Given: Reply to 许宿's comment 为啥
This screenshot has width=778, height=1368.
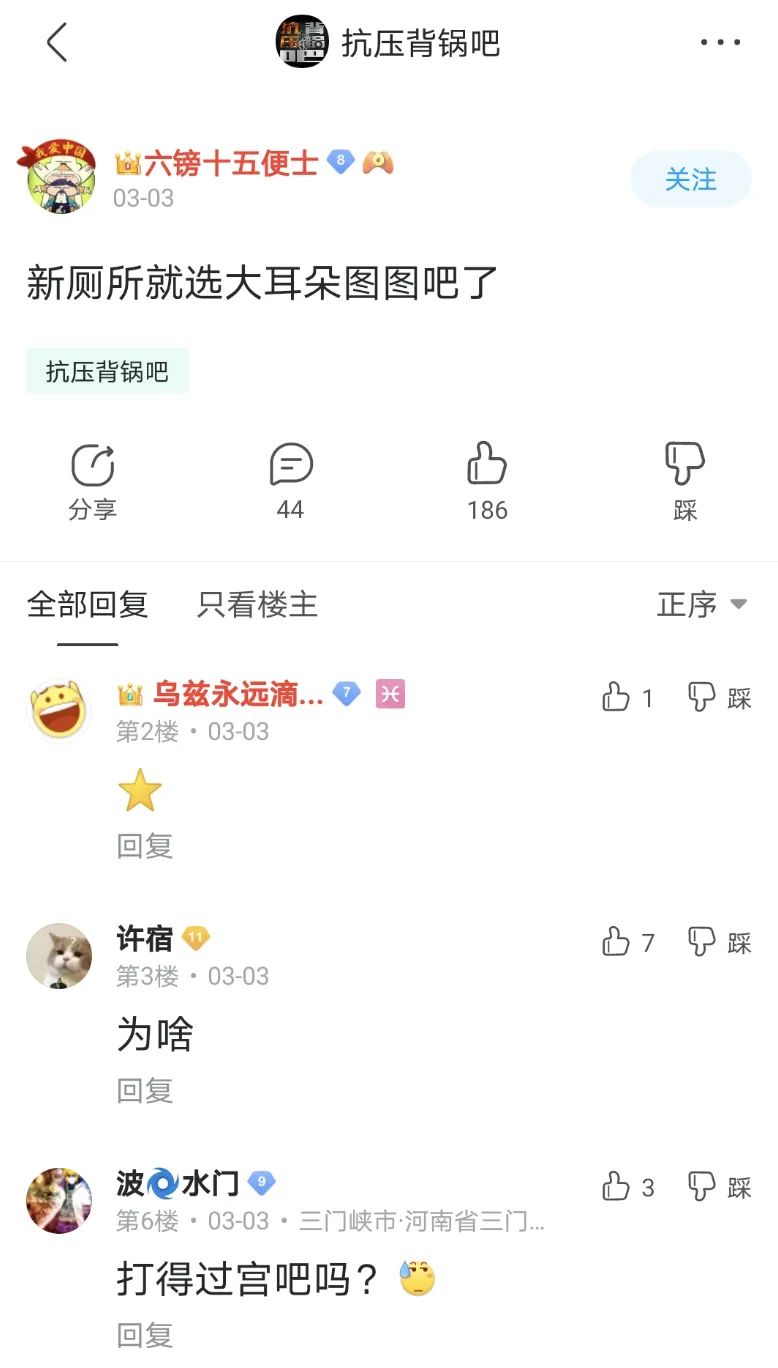Looking at the screenshot, I should 145,1090.
